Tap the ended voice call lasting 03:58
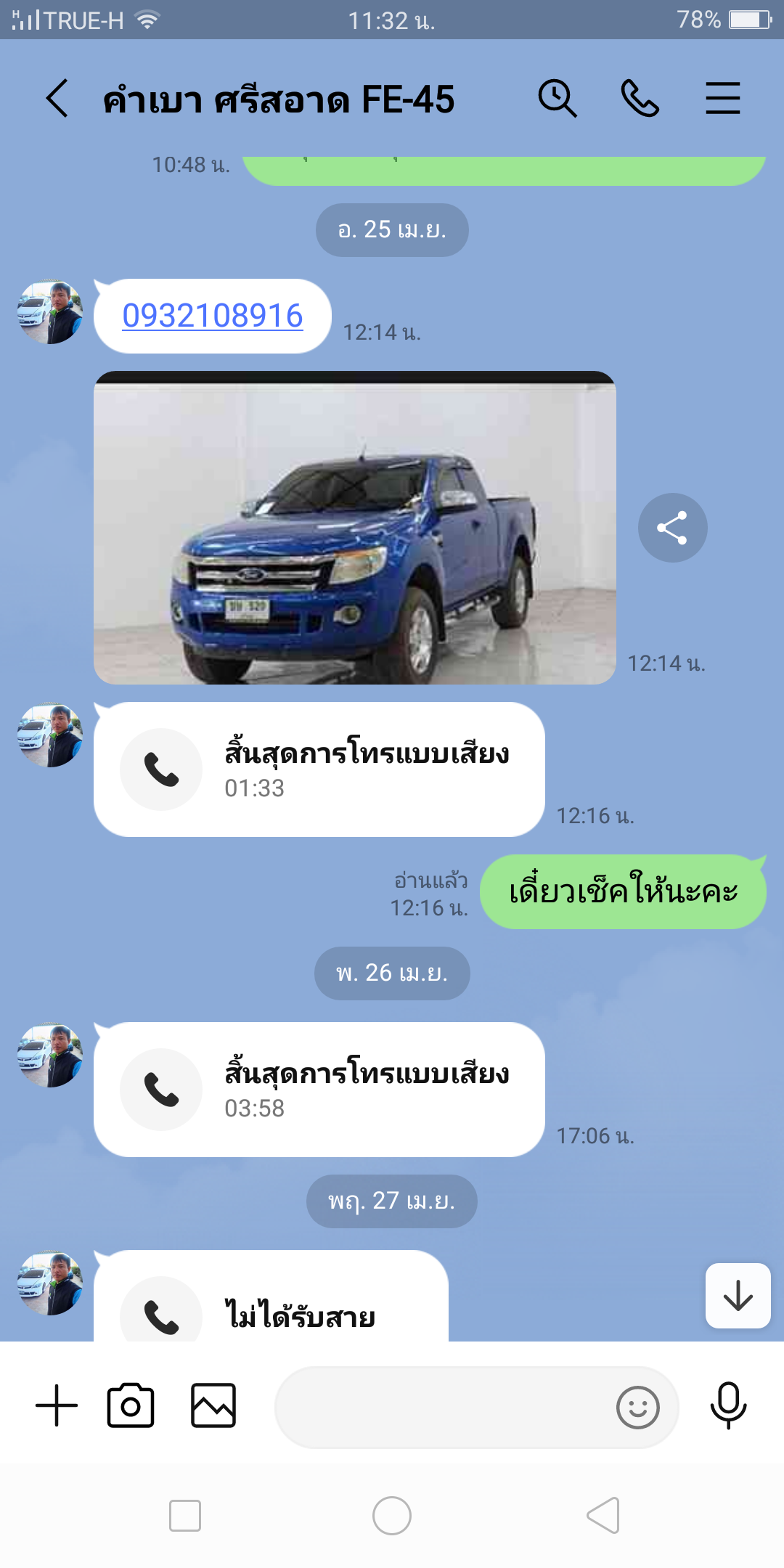This screenshot has height=1568, width=784. pyautogui.click(x=319, y=1090)
